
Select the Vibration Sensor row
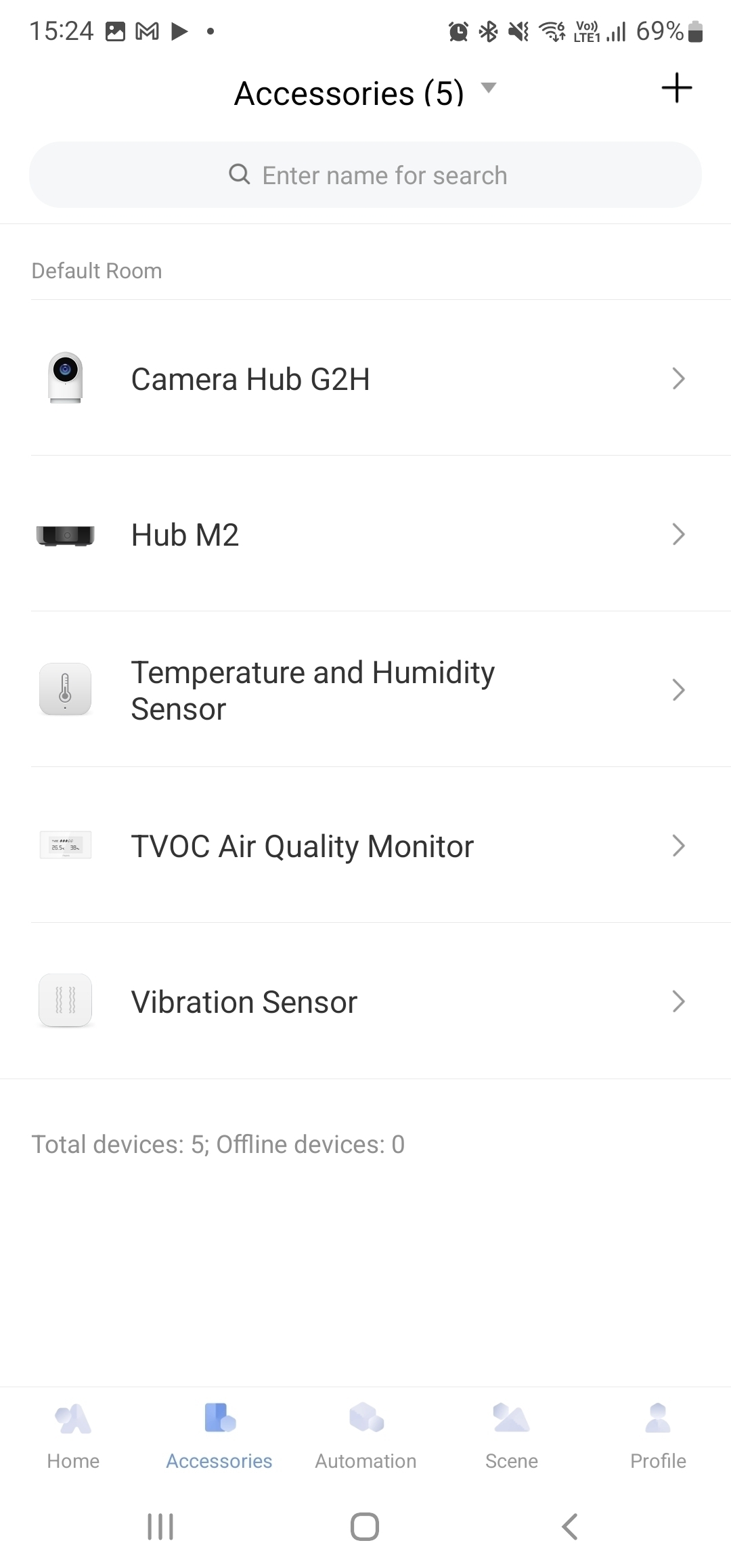coord(365,1001)
